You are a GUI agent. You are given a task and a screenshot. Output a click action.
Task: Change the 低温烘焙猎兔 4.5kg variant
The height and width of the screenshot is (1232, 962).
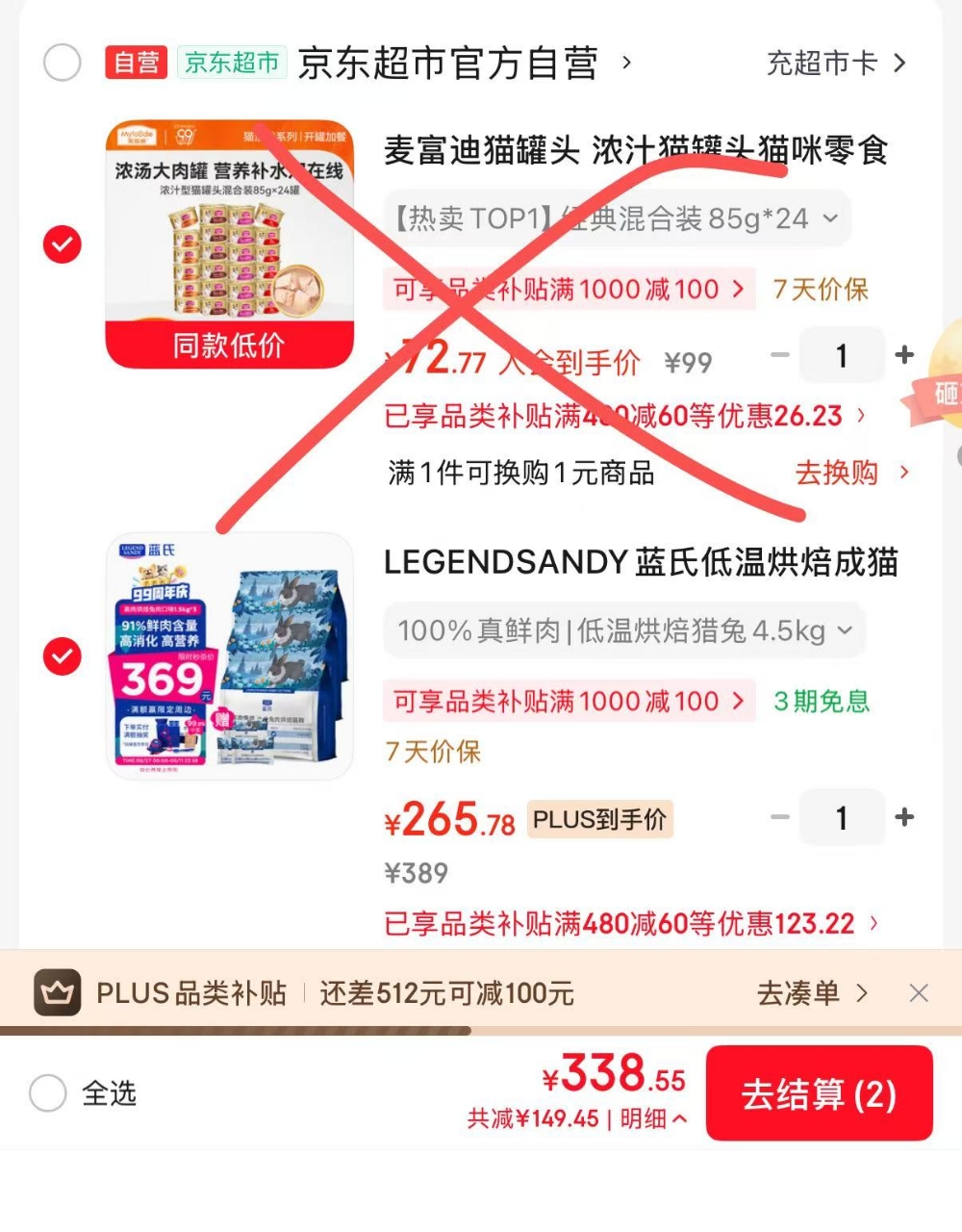624,630
